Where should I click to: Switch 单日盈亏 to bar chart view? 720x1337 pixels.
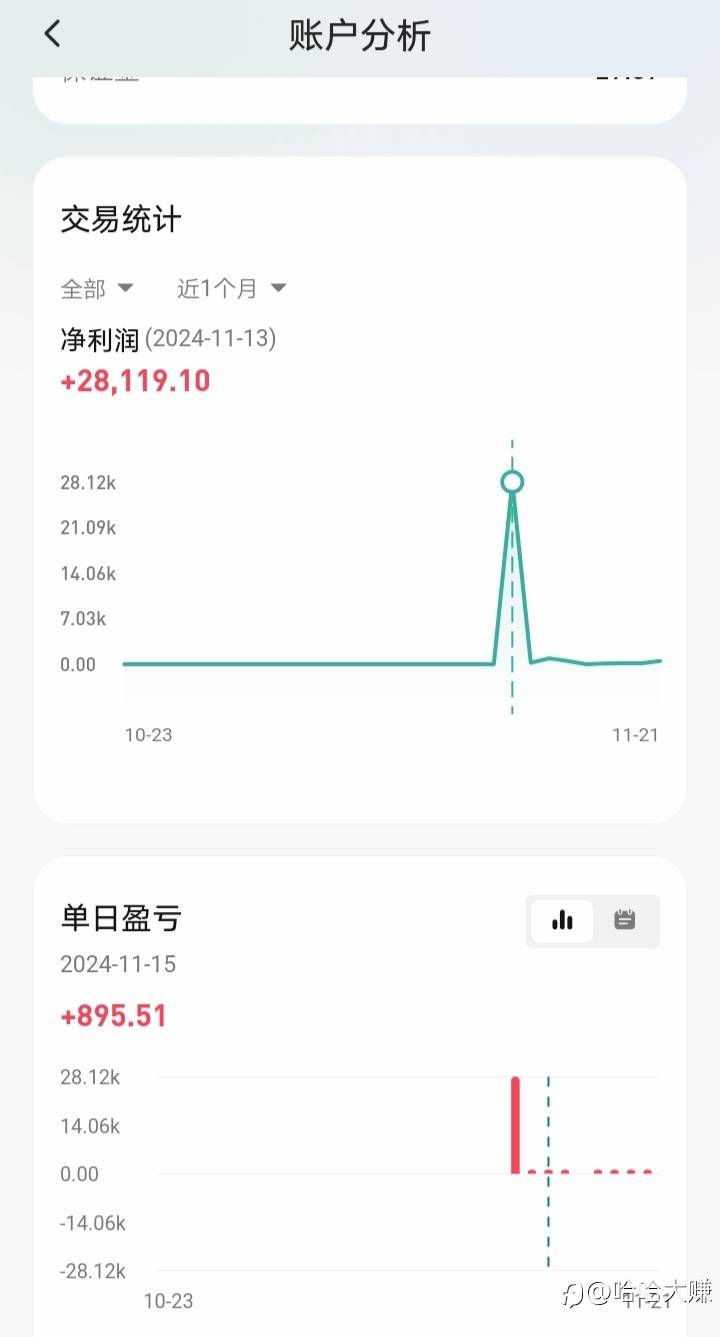coord(562,921)
